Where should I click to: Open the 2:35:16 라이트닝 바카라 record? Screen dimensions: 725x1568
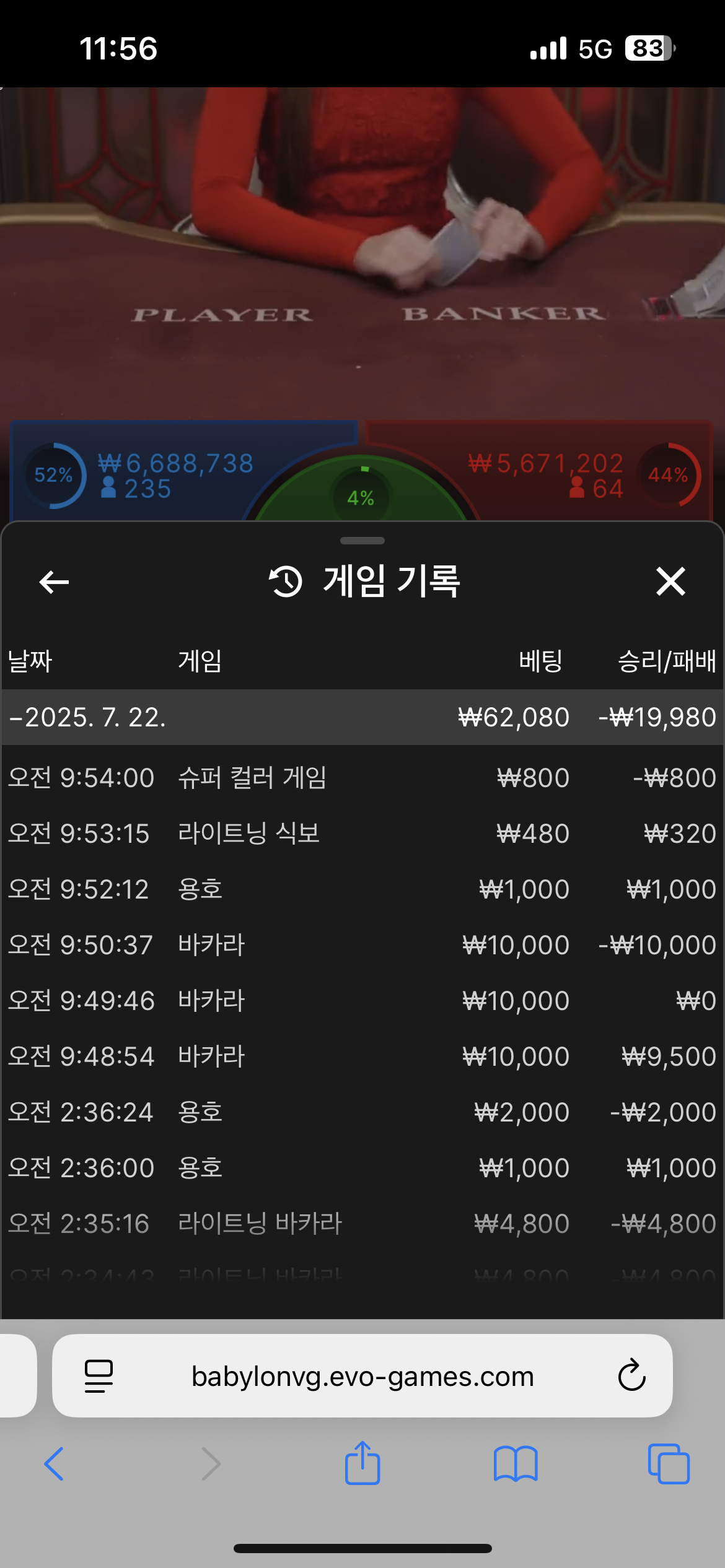click(x=362, y=1224)
